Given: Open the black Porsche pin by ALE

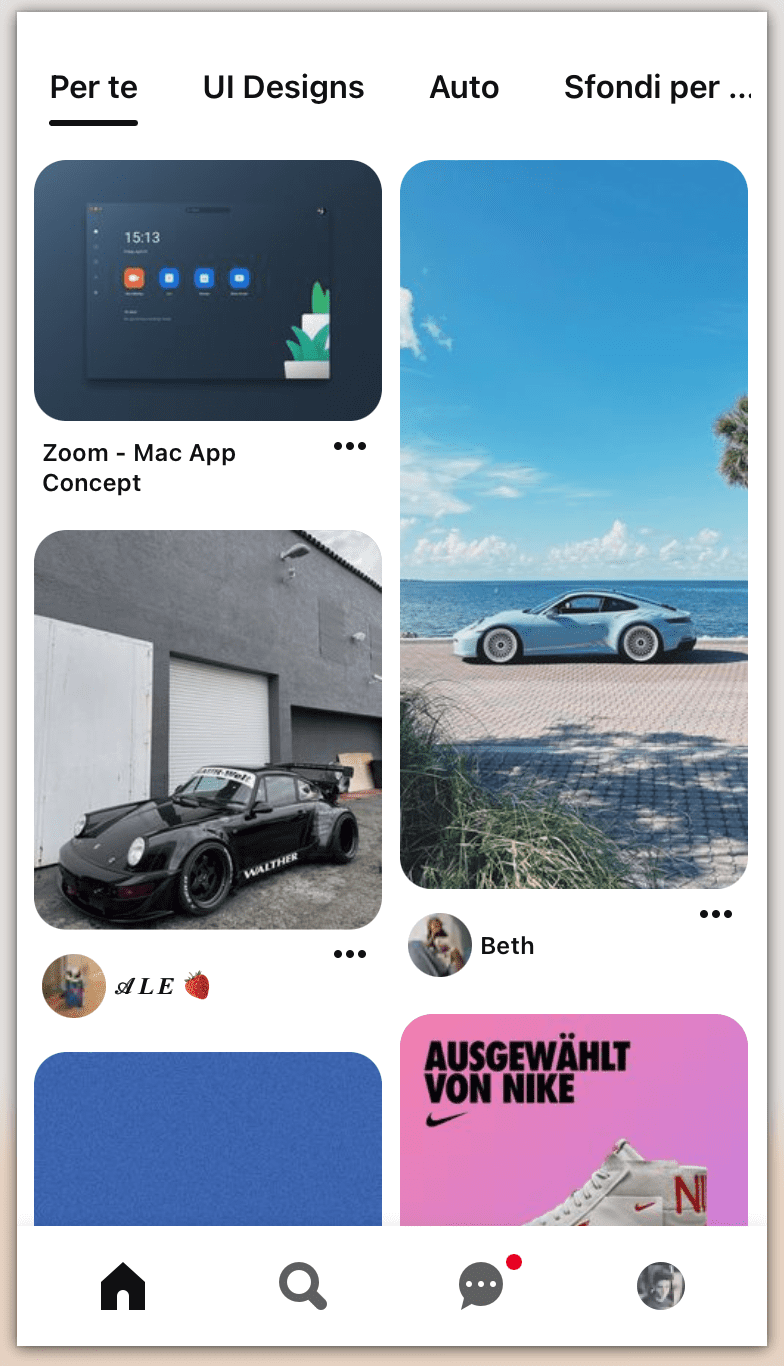Looking at the screenshot, I should coord(208,729).
